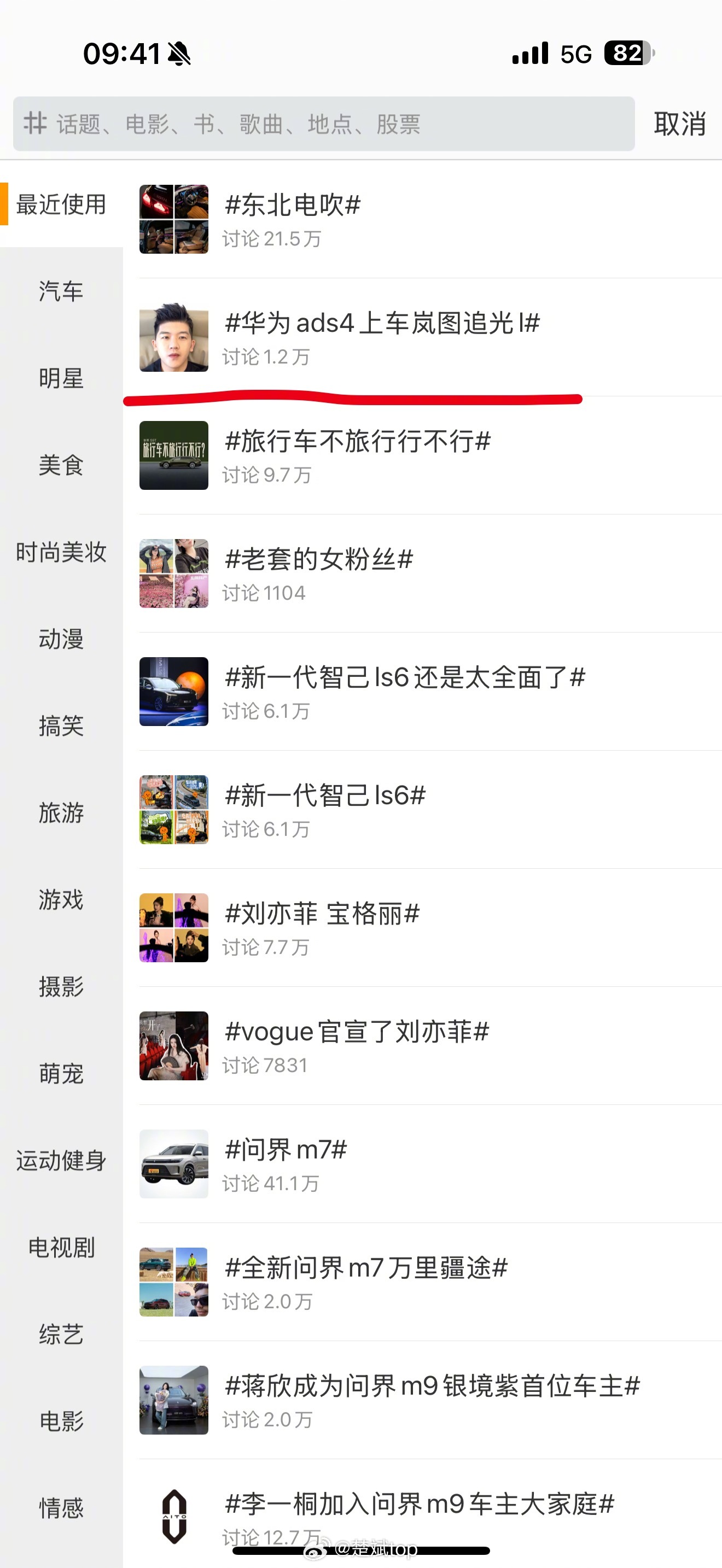This screenshot has width=722, height=1568.
Task: Click the 问界 m7 car thumbnail
Action: (173, 1164)
